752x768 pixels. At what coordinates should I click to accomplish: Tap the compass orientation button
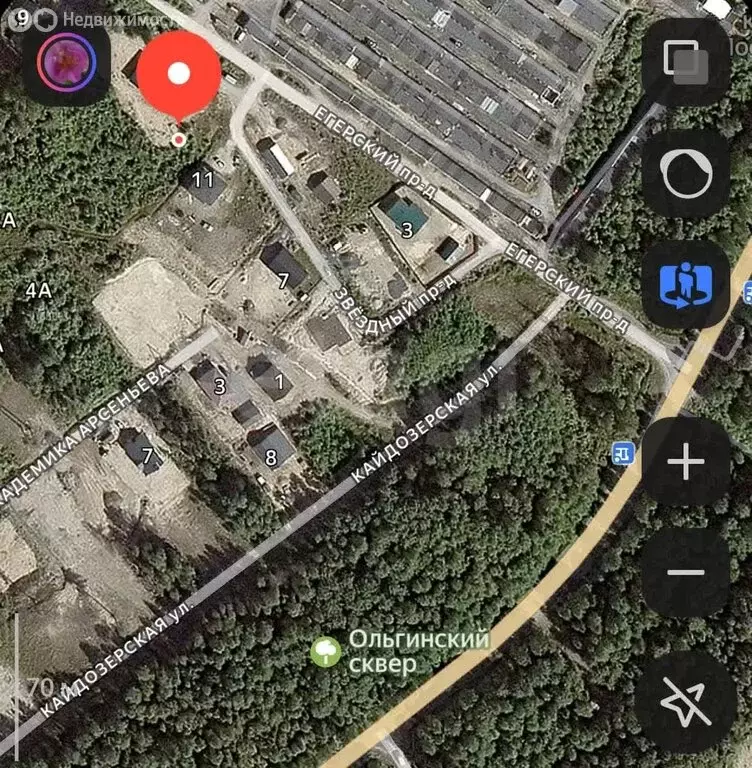coord(686,173)
